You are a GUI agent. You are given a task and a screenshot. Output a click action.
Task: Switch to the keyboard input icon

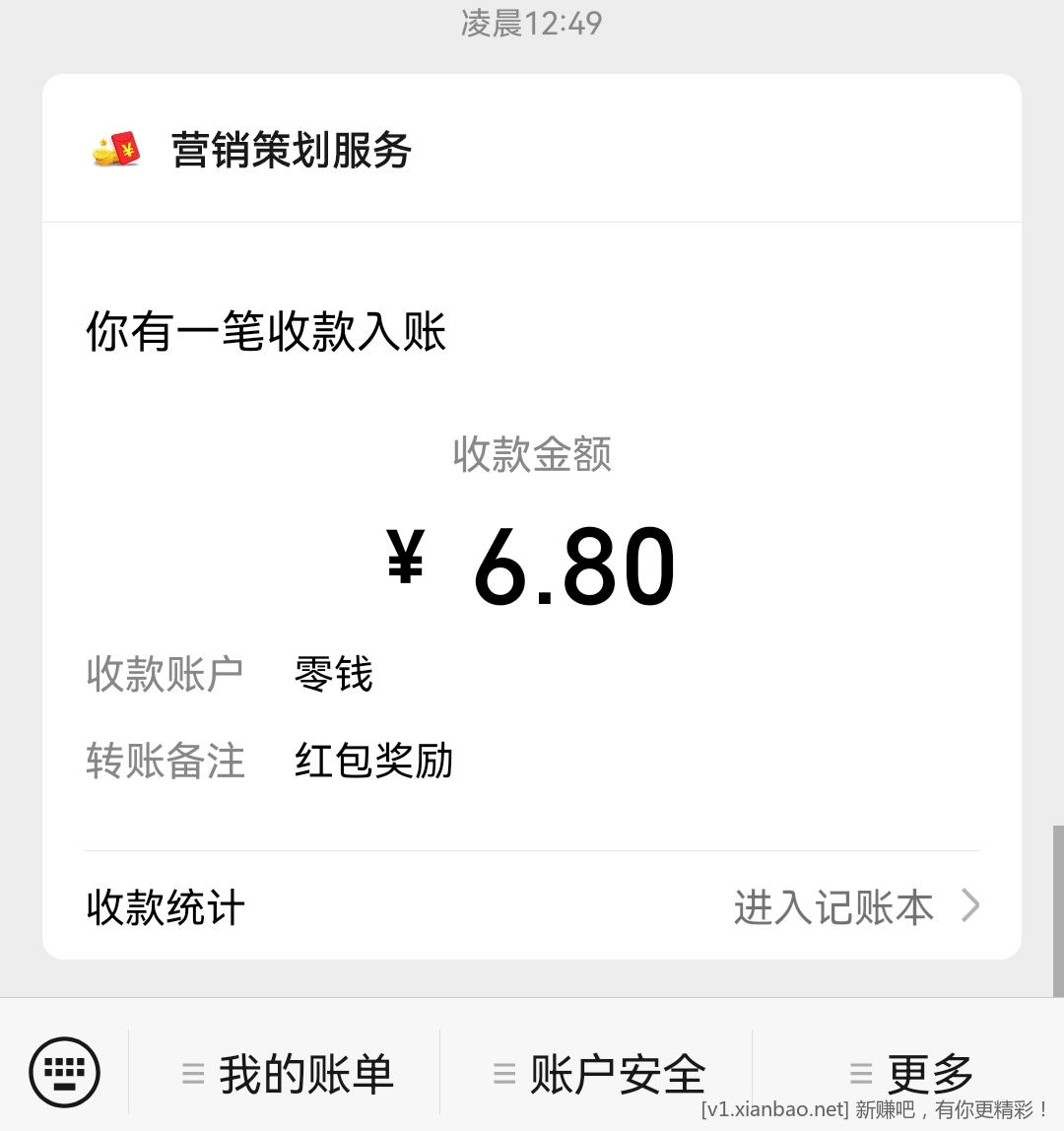click(65, 1072)
